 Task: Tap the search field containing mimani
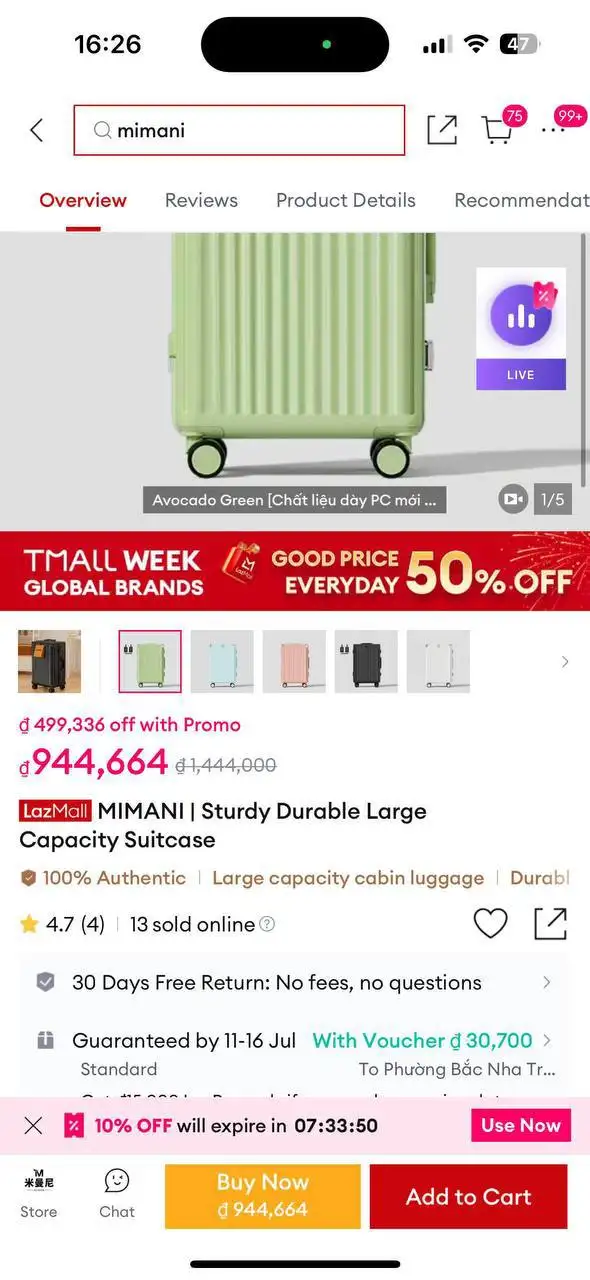[x=239, y=130]
